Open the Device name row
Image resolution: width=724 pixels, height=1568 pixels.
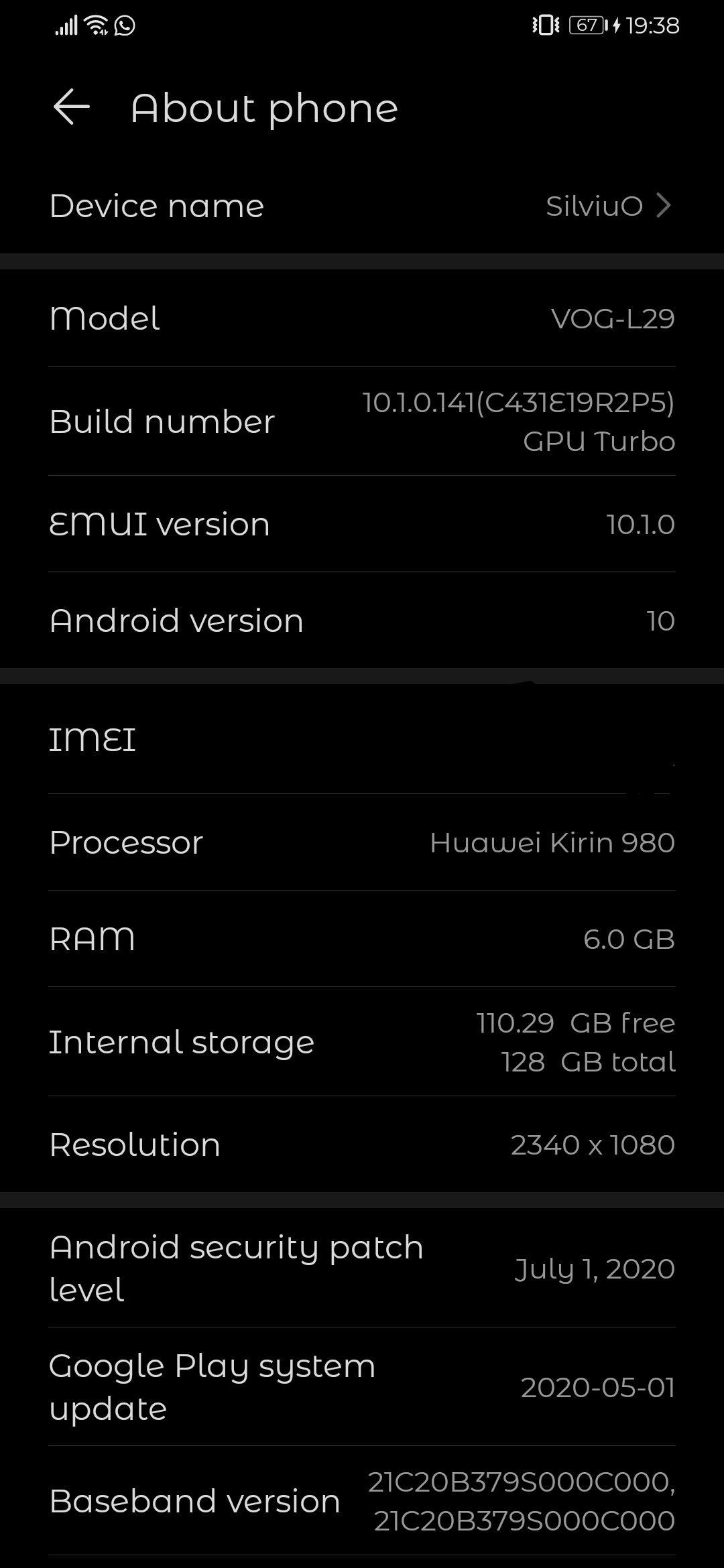(x=362, y=206)
